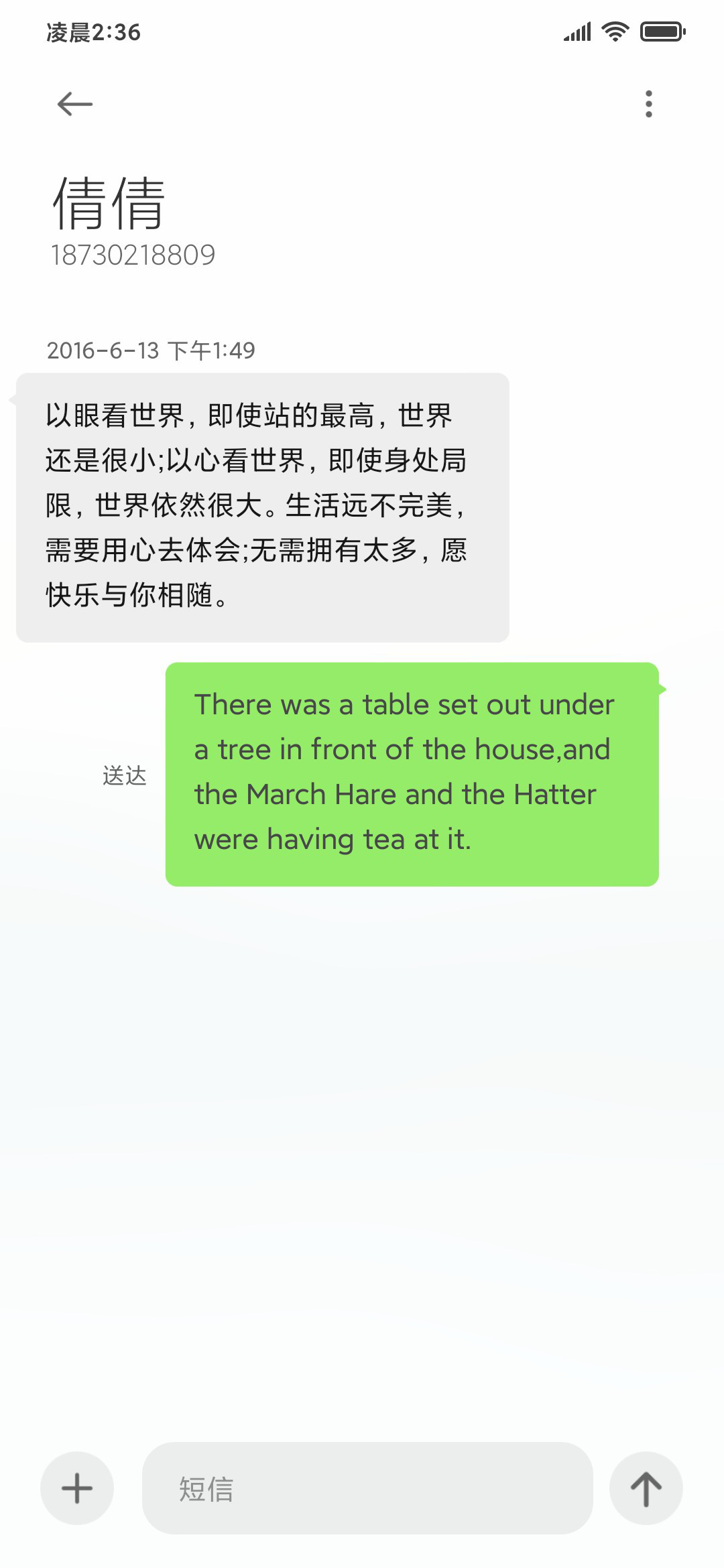Send the message with the up-arrow button
This screenshot has width=724, height=1568.
tap(646, 1488)
